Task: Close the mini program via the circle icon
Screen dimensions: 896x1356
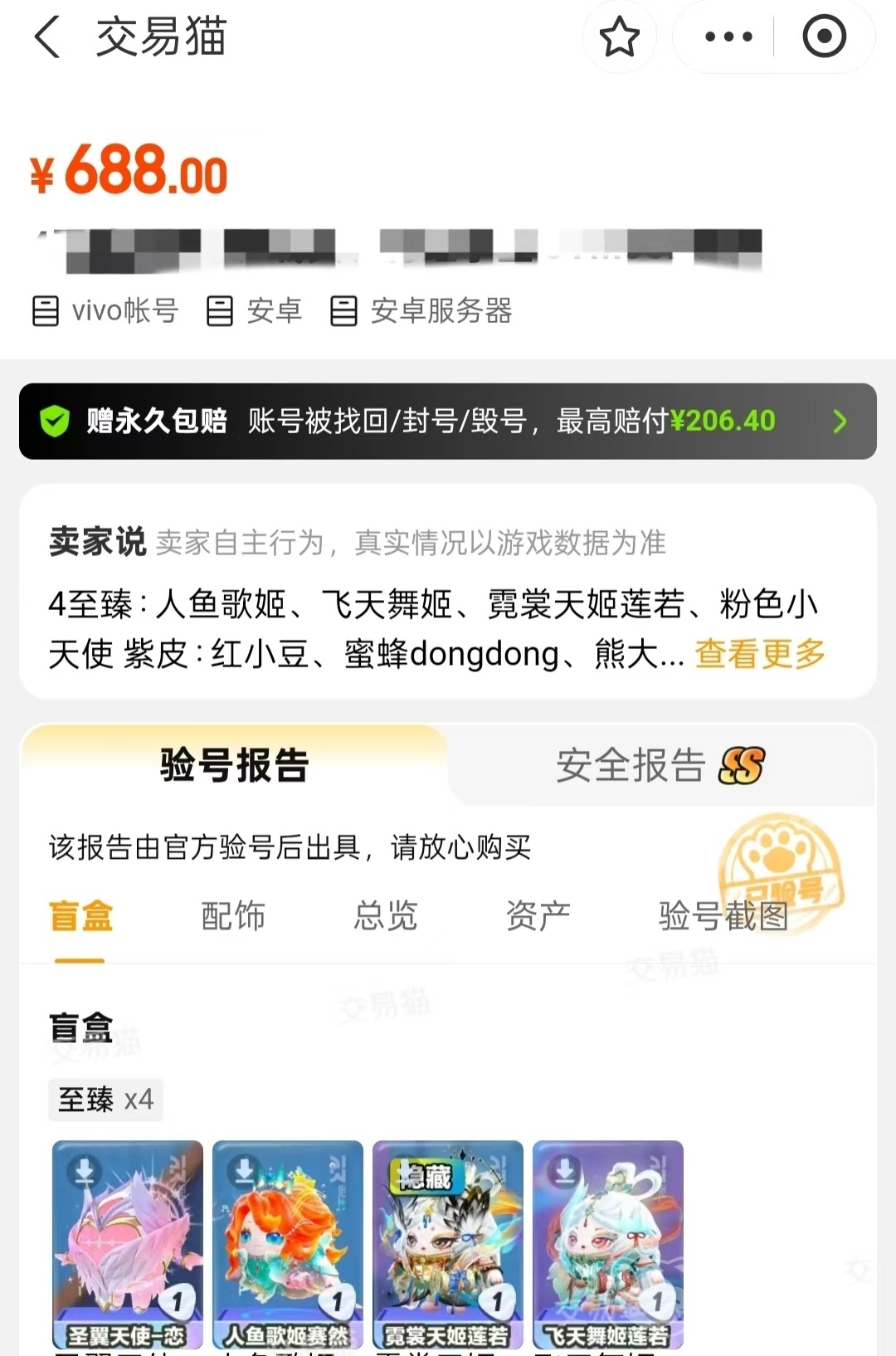Action: coord(824,37)
